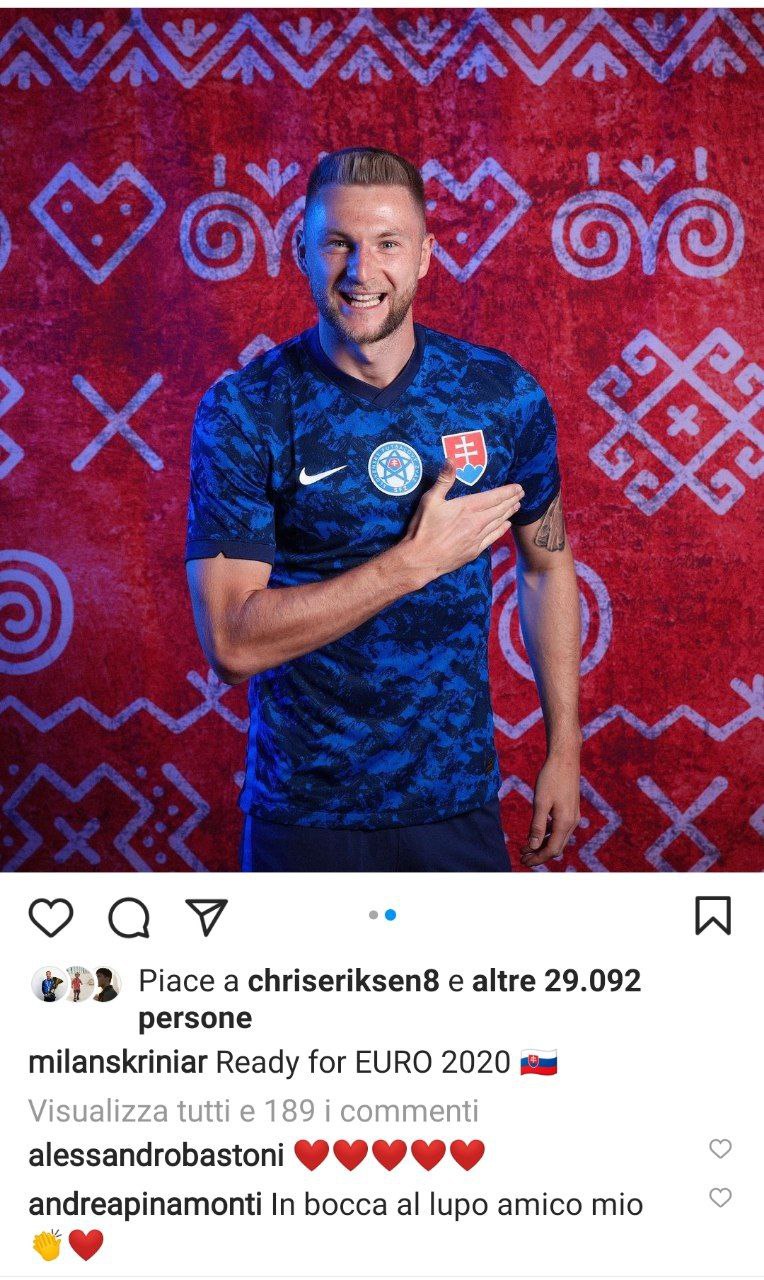Like alessandrobastoni's hearts comment
764x1280 pixels.
(720, 1150)
